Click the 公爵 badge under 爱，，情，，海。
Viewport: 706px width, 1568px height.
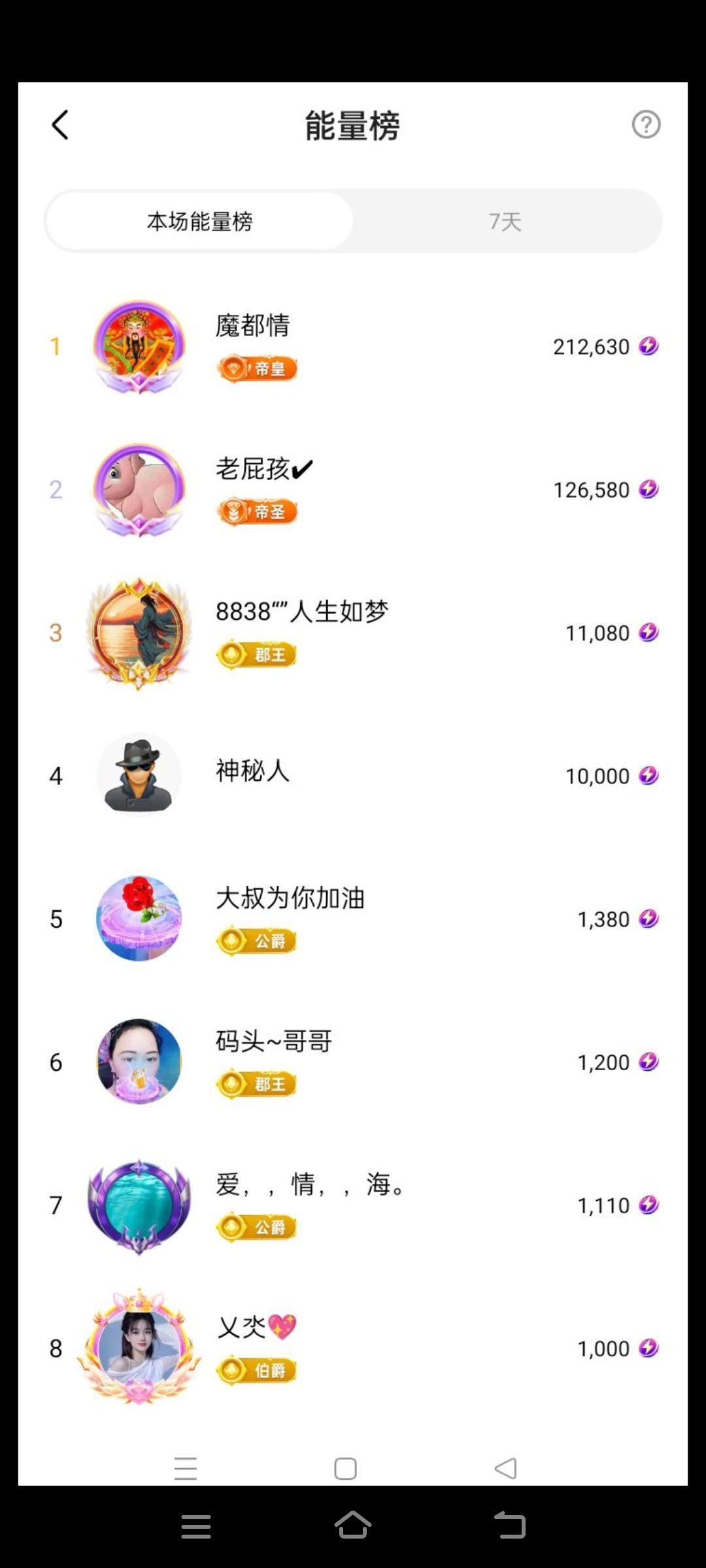[x=256, y=1226]
